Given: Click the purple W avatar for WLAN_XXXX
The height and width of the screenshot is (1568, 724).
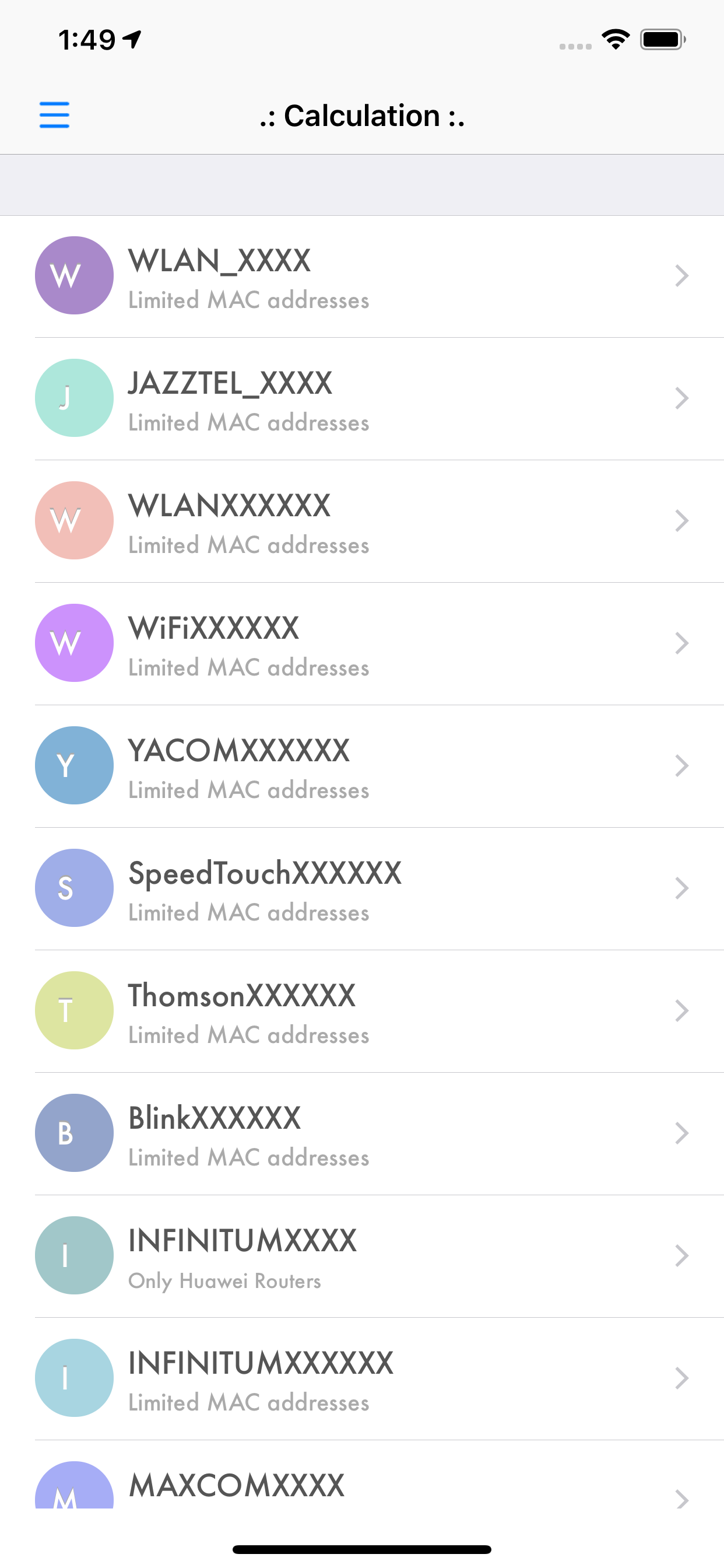Looking at the screenshot, I should [x=73, y=275].
